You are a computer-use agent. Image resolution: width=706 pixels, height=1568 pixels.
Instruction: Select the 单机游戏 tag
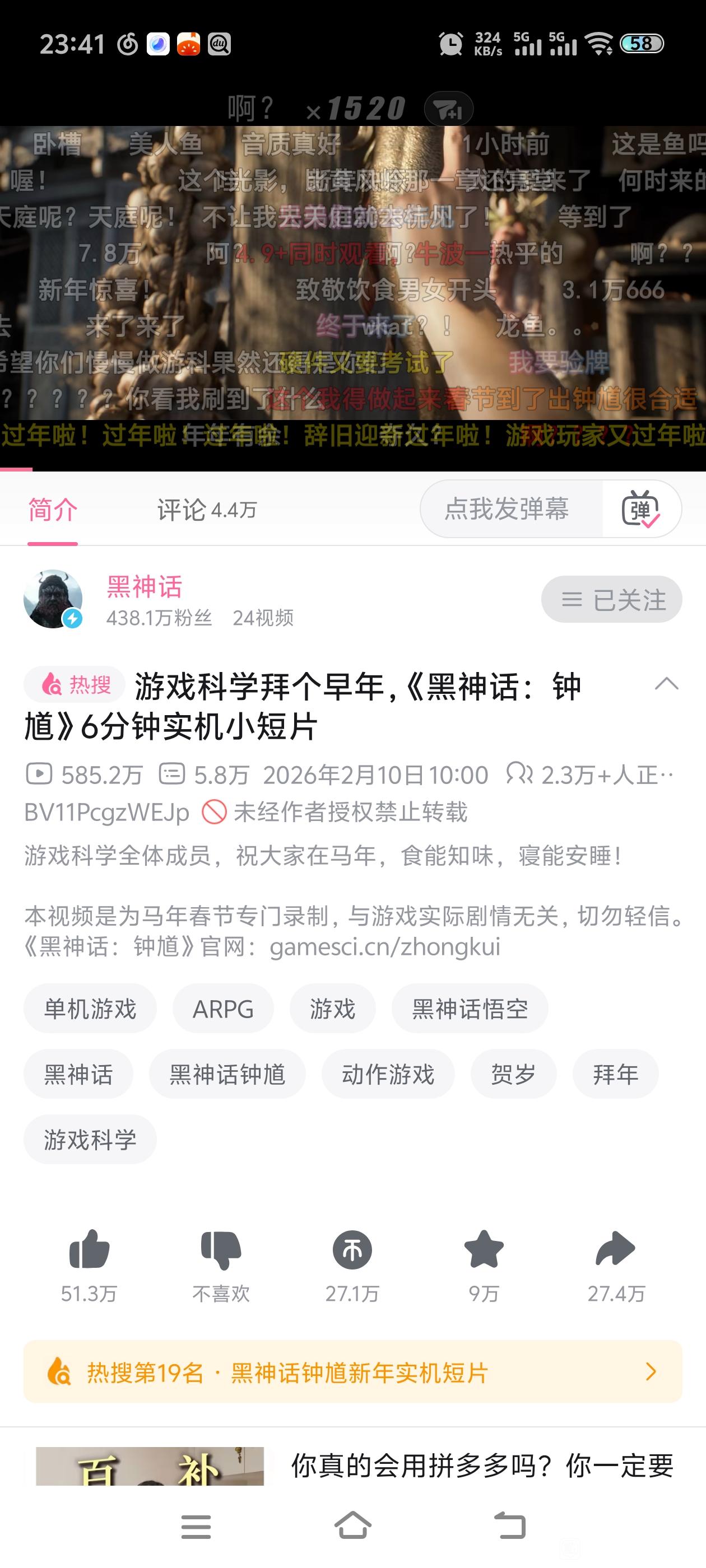click(90, 1009)
